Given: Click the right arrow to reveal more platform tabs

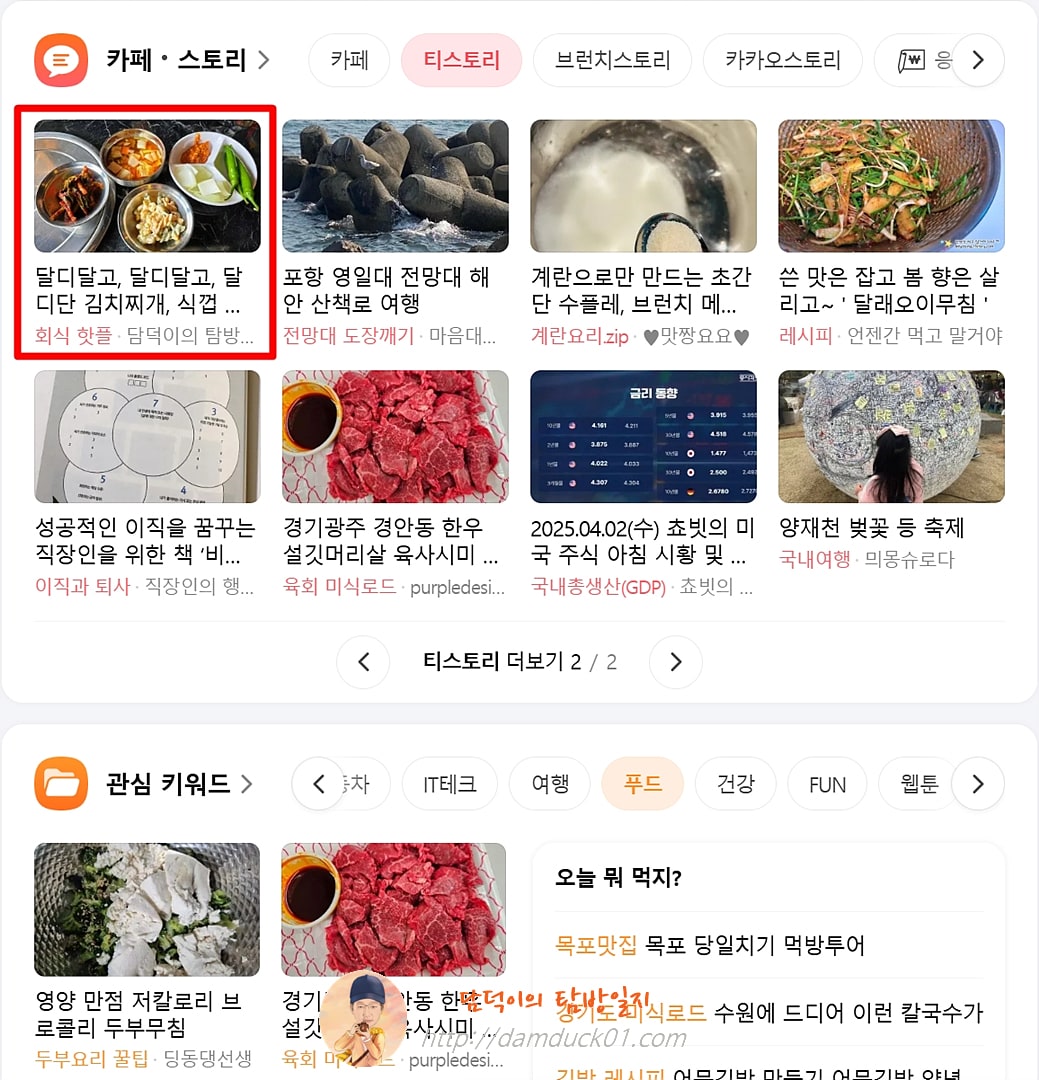Looking at the screenshot, I should (x=978, y=60).
